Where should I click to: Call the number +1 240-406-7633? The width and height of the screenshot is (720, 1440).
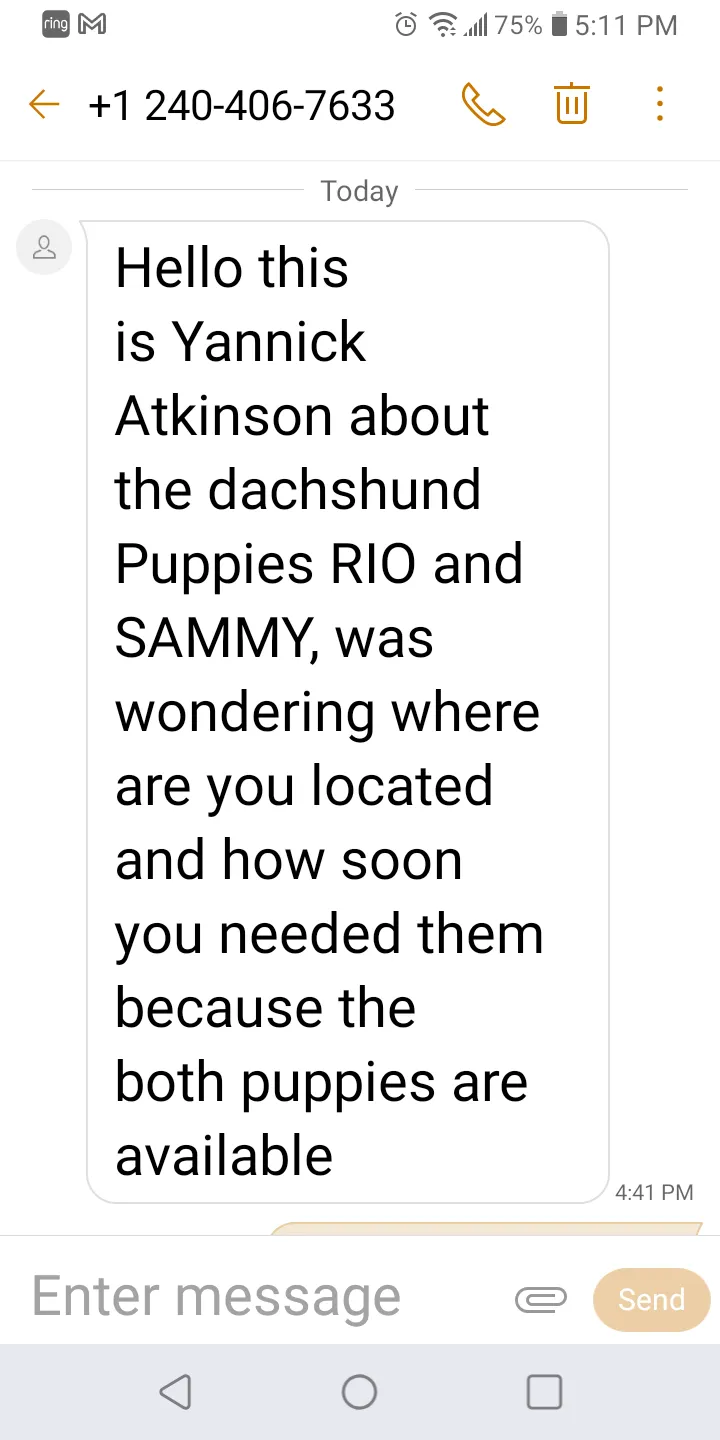(484, 104)
